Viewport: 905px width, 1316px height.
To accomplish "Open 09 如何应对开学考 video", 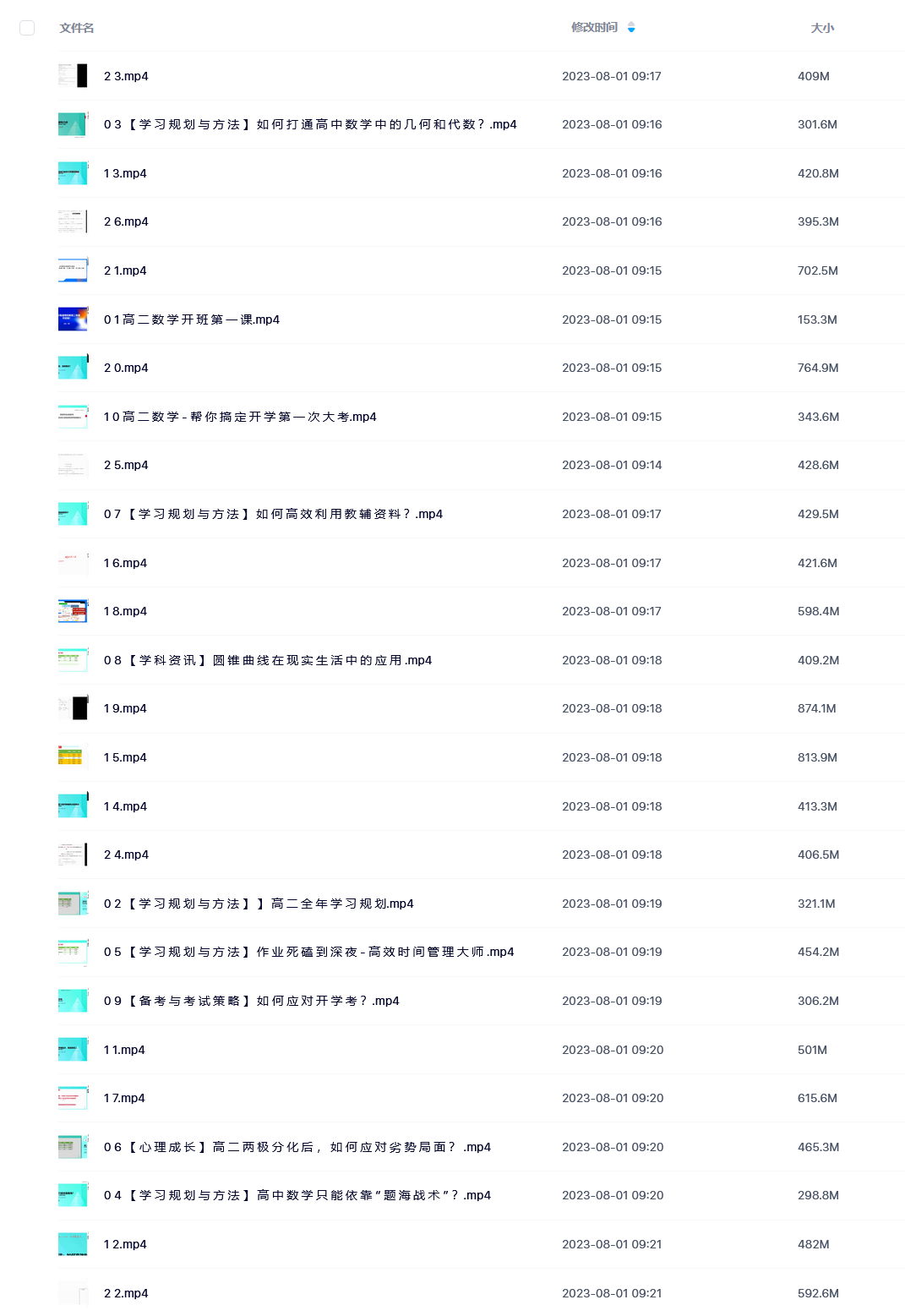I will pos(251,1001).
